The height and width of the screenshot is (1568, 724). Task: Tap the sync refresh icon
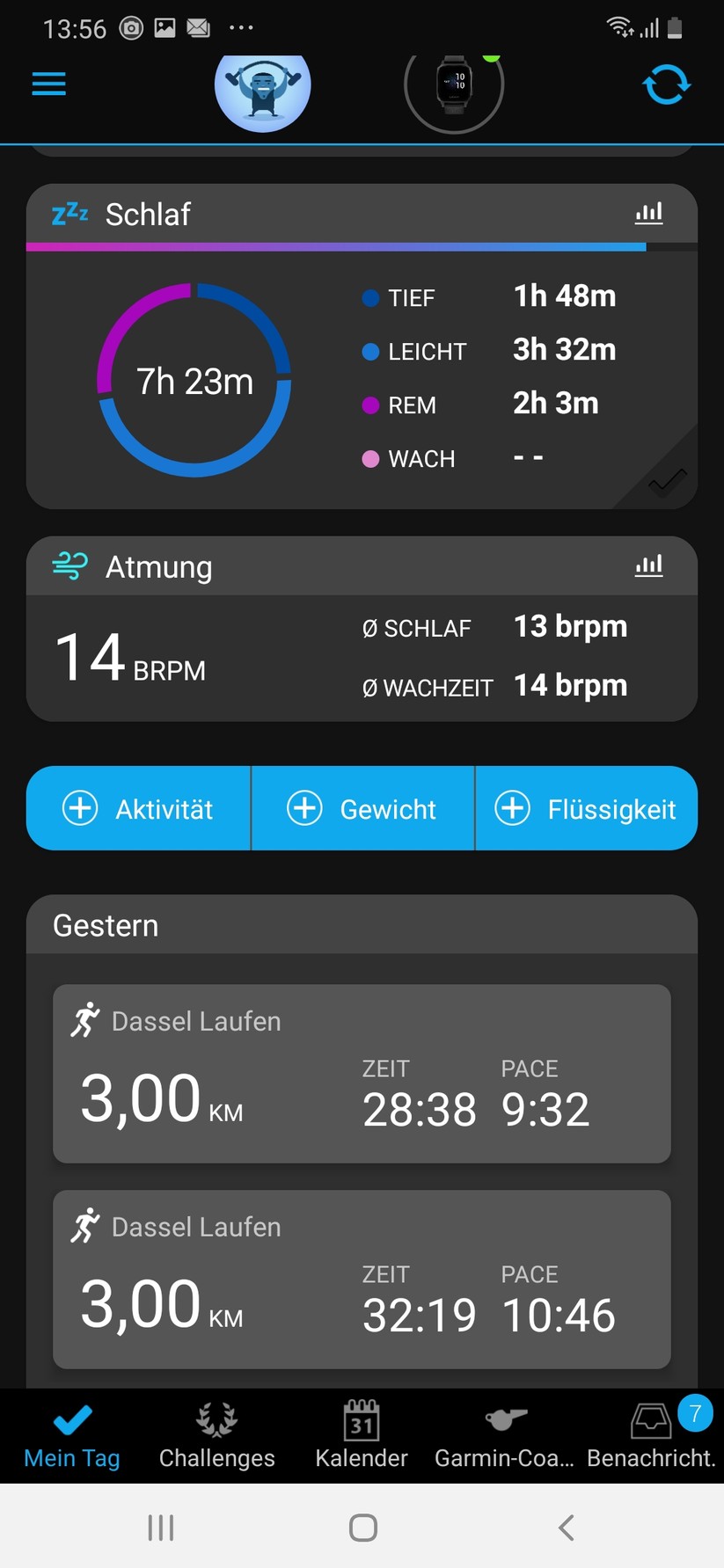[x=666, y=84]
